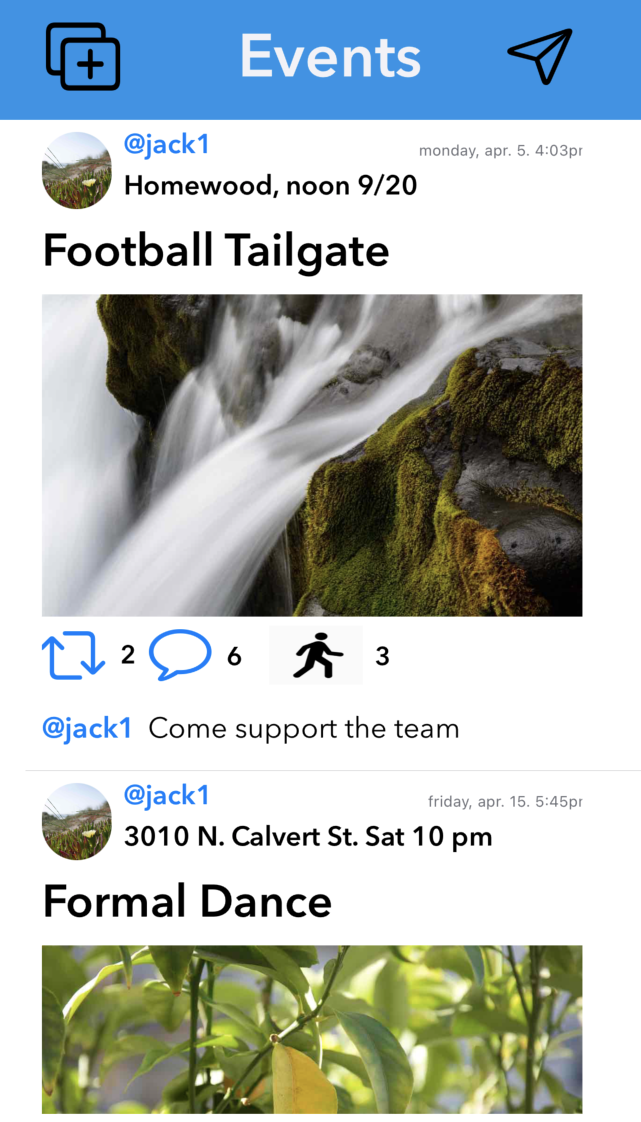641x1122 pixels.
Task: Tap the running person attend icon
Action: point(316,656)
